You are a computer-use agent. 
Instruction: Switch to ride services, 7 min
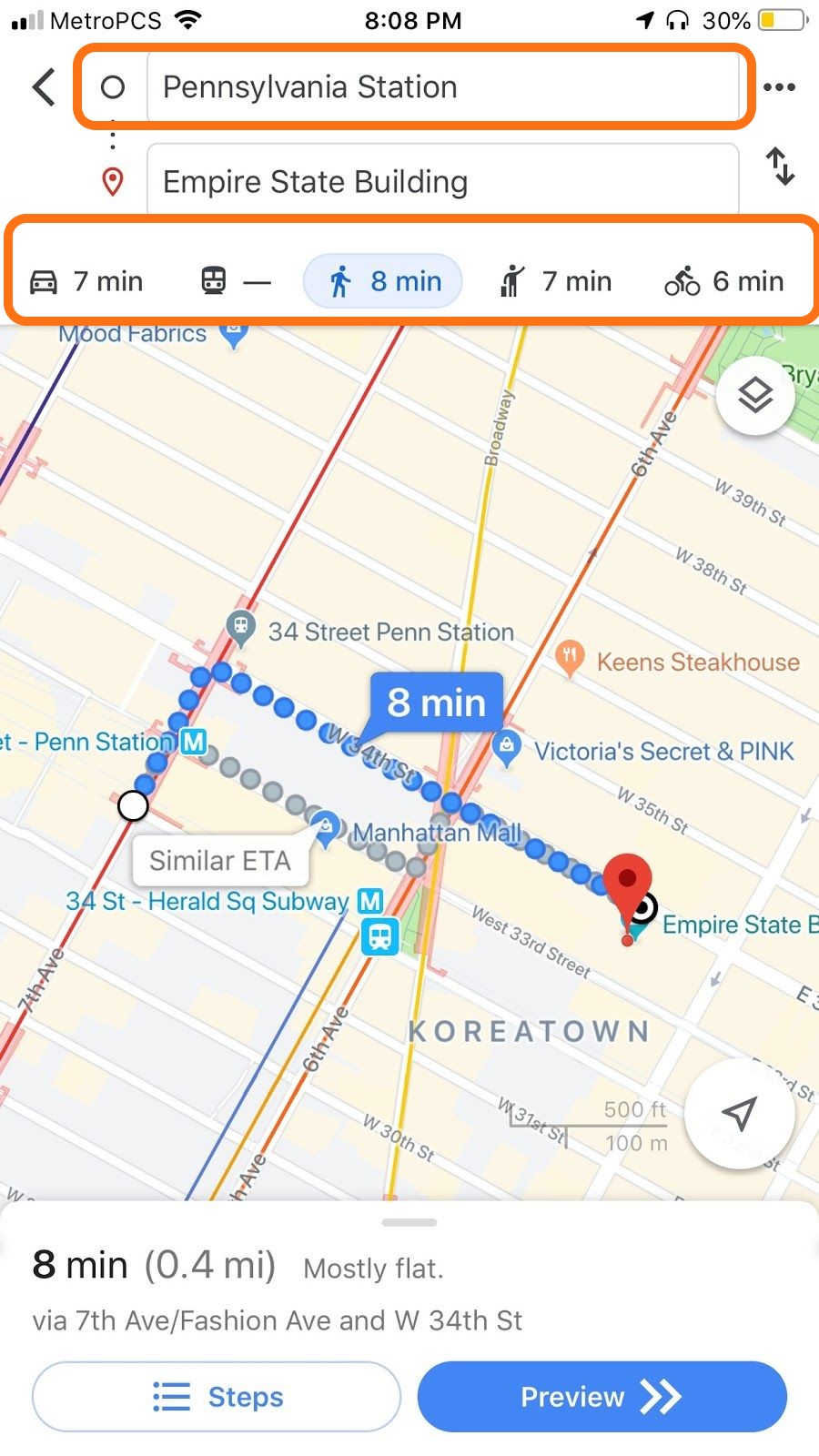point(555,281)
